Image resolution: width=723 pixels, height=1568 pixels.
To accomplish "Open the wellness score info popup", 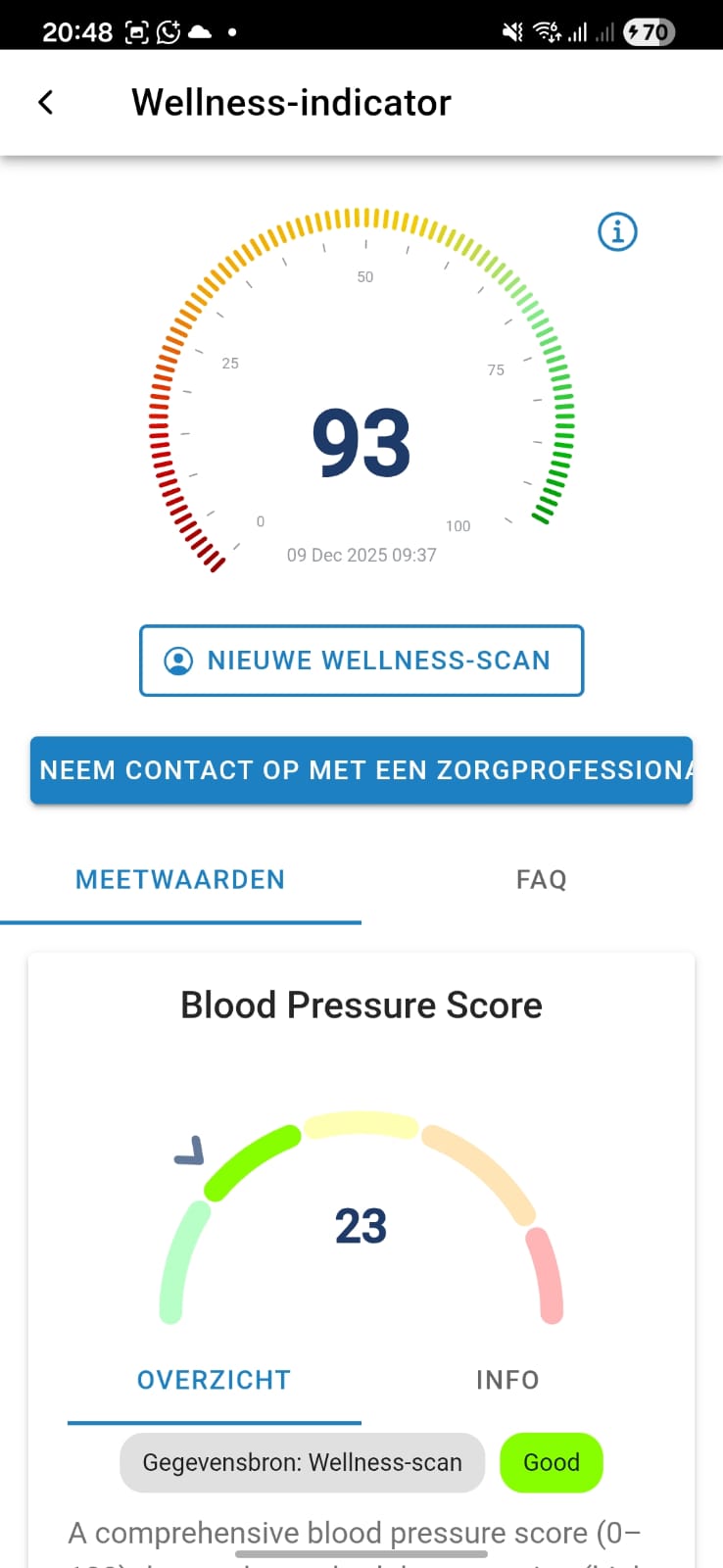I will point(616,232).
